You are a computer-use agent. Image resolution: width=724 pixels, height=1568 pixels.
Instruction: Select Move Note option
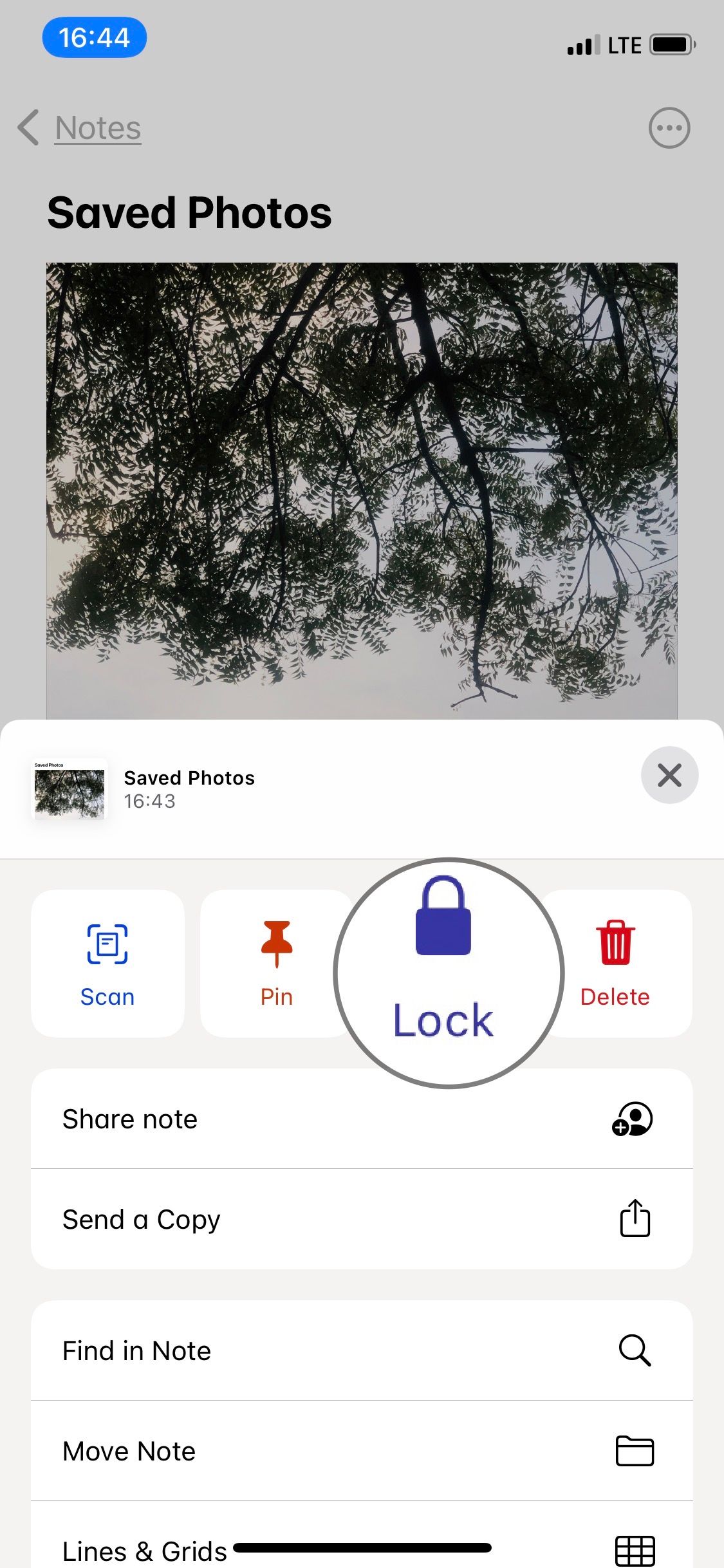pyautogui.click(x=362, y=1451)
